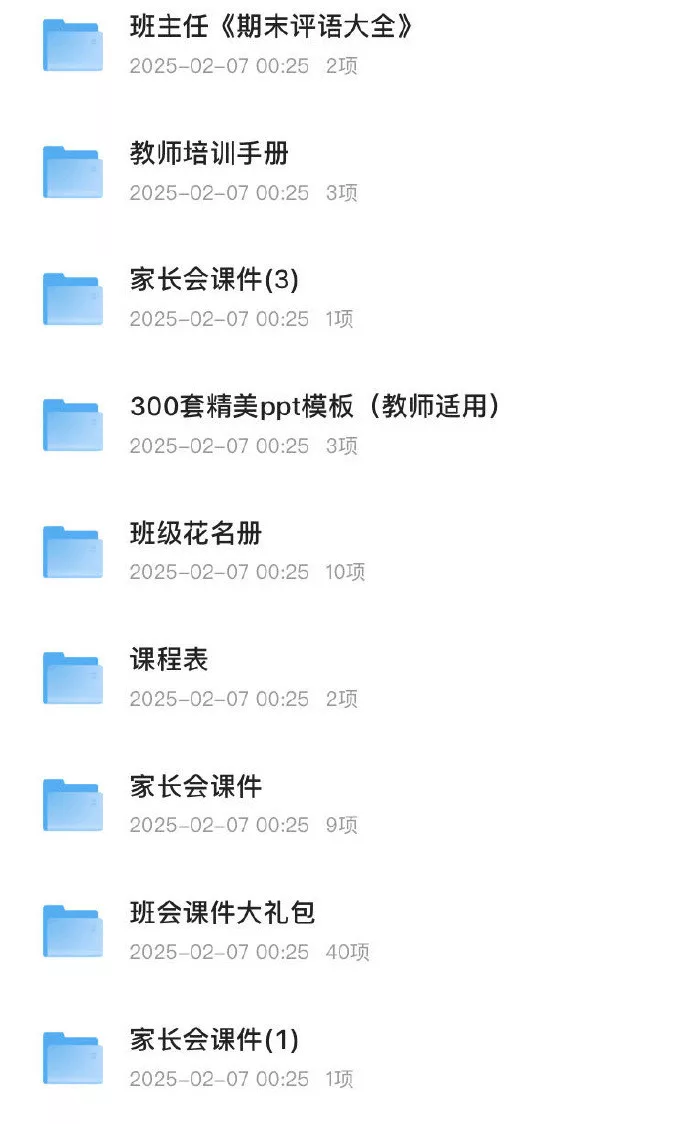690x1124 pixels.
Task: Open the 300套精美ppt模板 folder
Action: click(x=314, y=407)
